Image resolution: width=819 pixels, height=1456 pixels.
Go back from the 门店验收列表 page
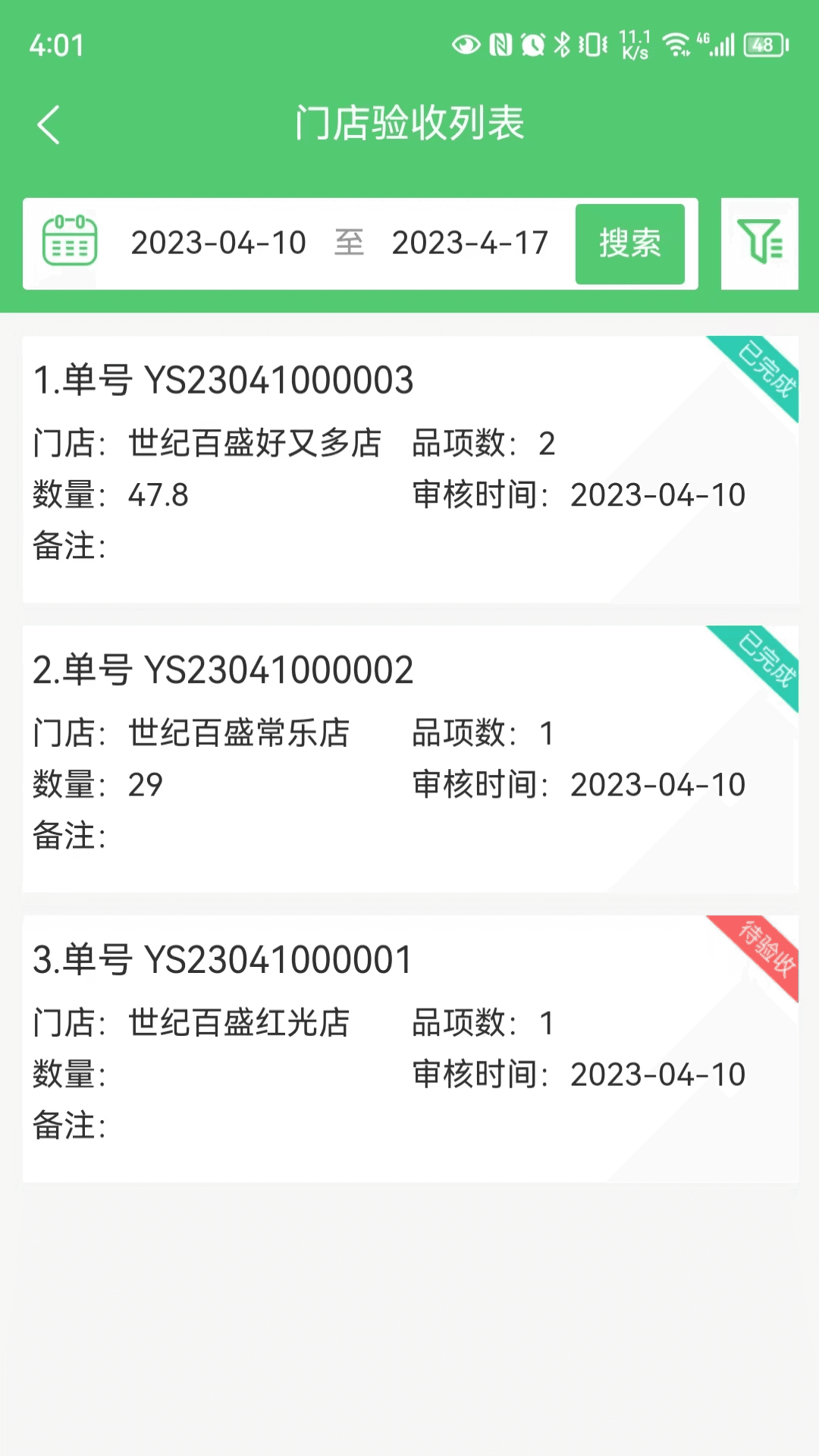(x=49, y=124)
